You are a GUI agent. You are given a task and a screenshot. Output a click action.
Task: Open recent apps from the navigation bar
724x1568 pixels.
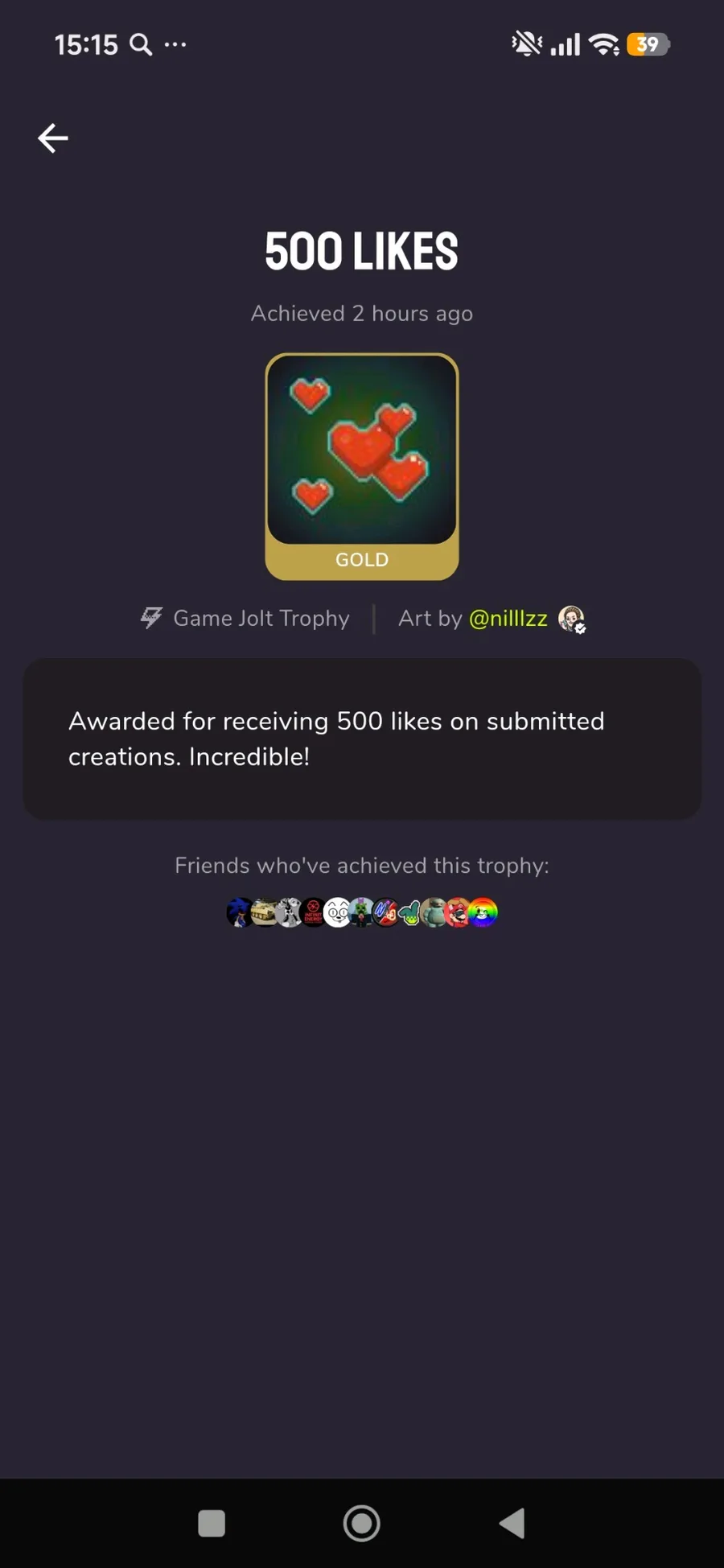tap(212, 1523)
